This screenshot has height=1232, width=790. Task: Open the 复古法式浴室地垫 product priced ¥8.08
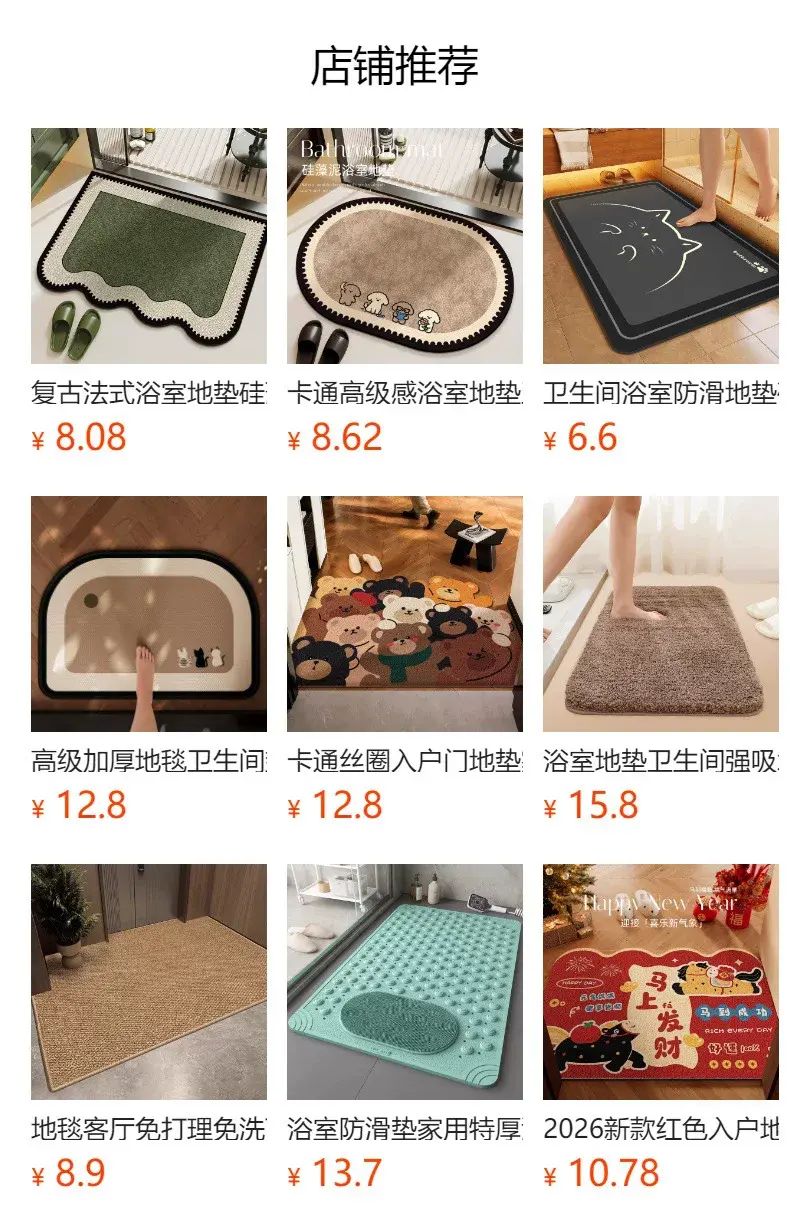pos(149,291)
